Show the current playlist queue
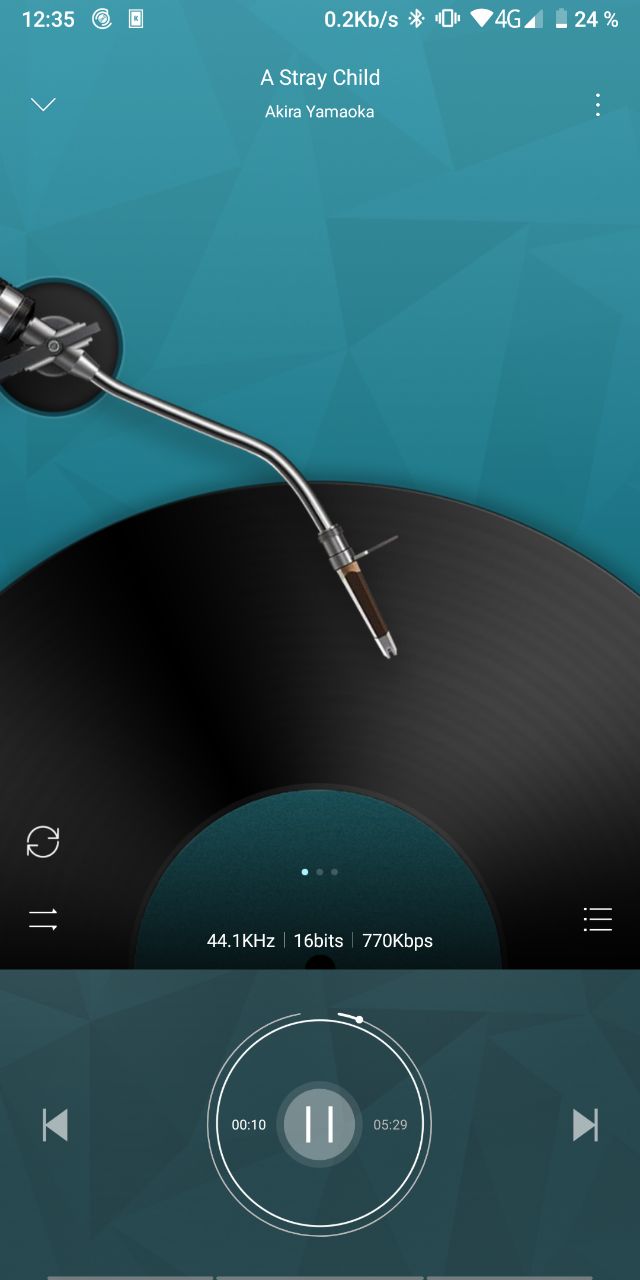Image resolution: width=640 pixels, height=1280 pixels. tap(597, 919)
